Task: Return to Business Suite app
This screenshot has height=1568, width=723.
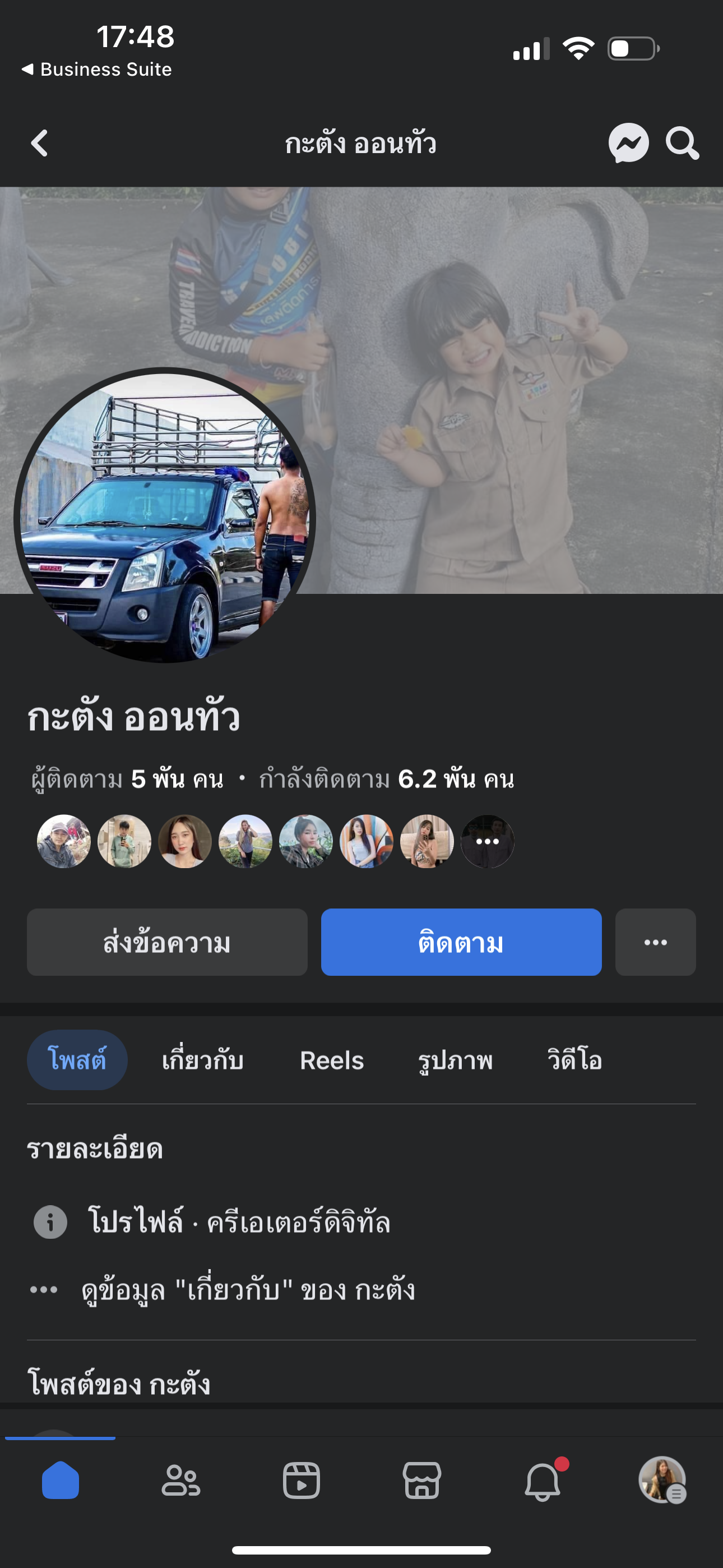Action: pyautogui.click(x=98, y=70)
